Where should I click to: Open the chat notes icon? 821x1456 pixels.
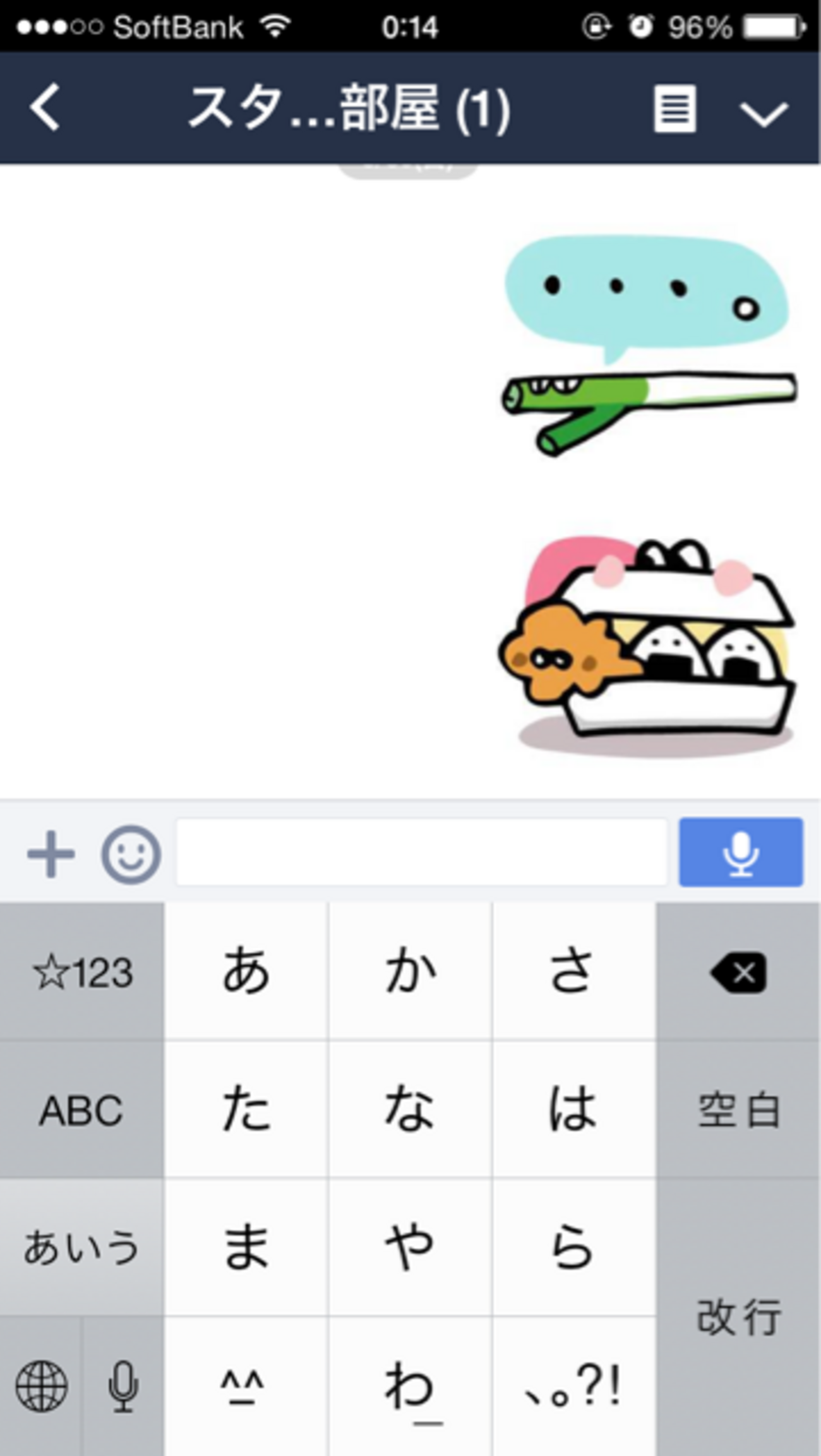pyautogui.click(x=674, y=109)
